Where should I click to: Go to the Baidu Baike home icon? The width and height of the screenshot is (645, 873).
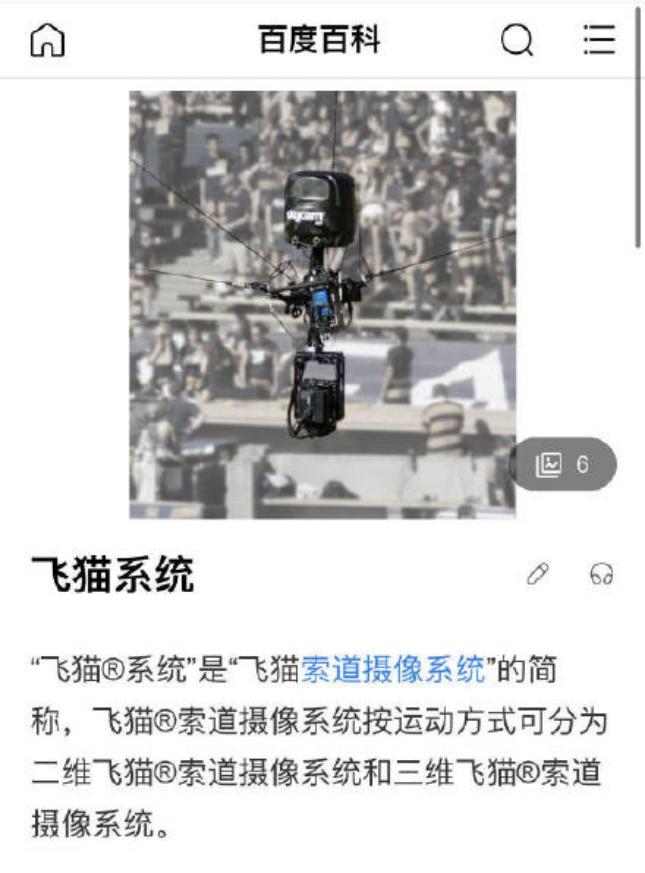tap(47, 41)
